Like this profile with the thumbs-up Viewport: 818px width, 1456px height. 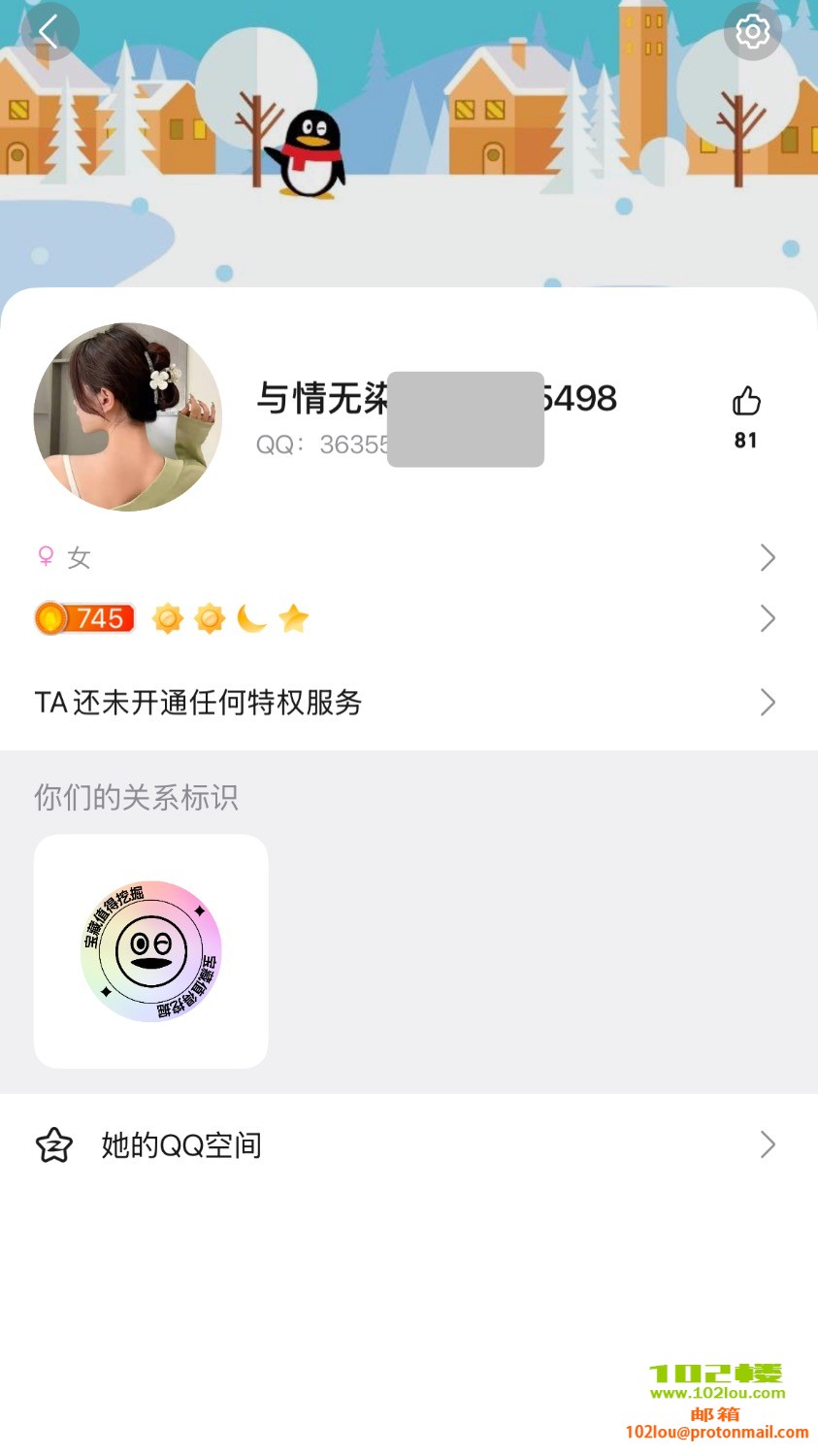pos(745,402)
